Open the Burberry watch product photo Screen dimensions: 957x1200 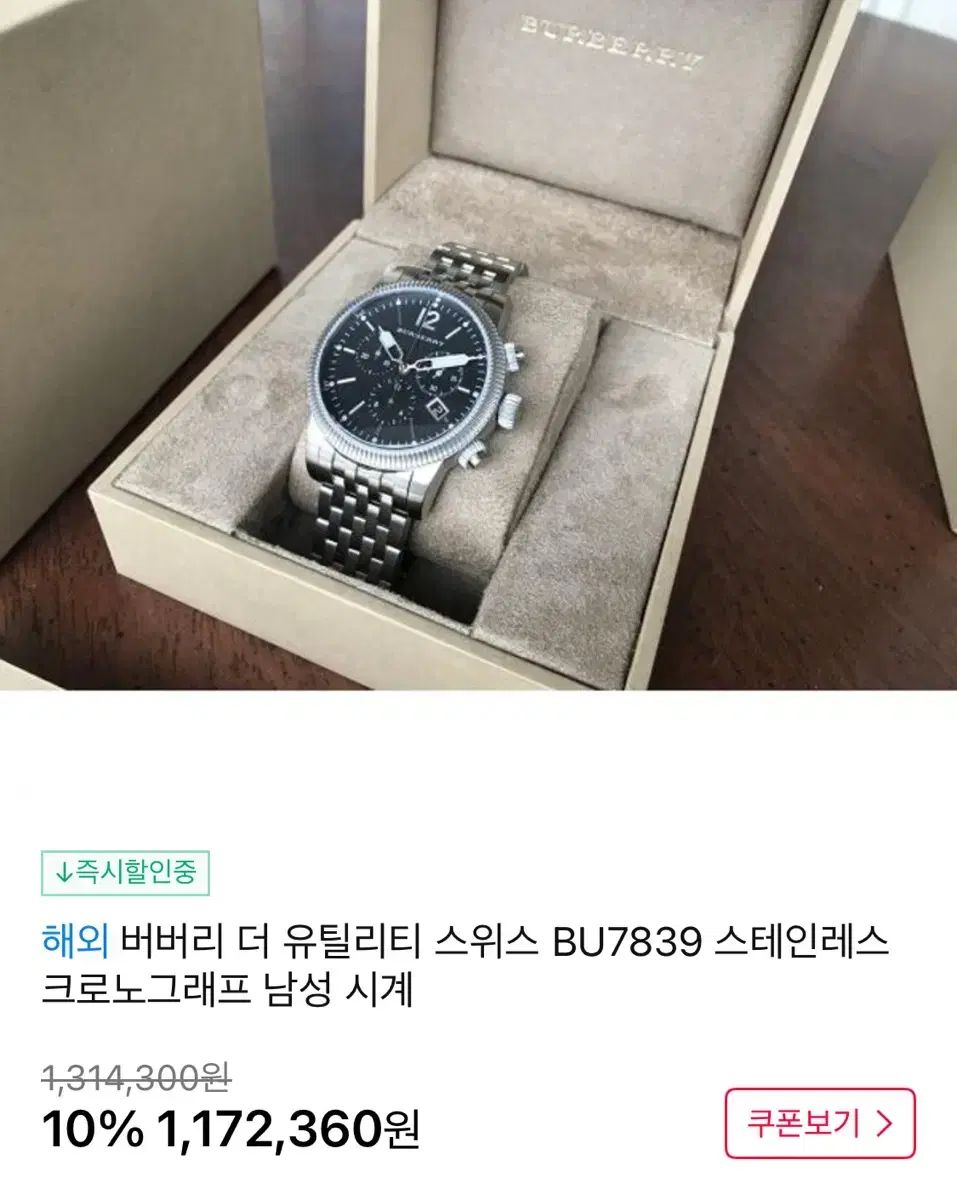click(x=478, y=345)
